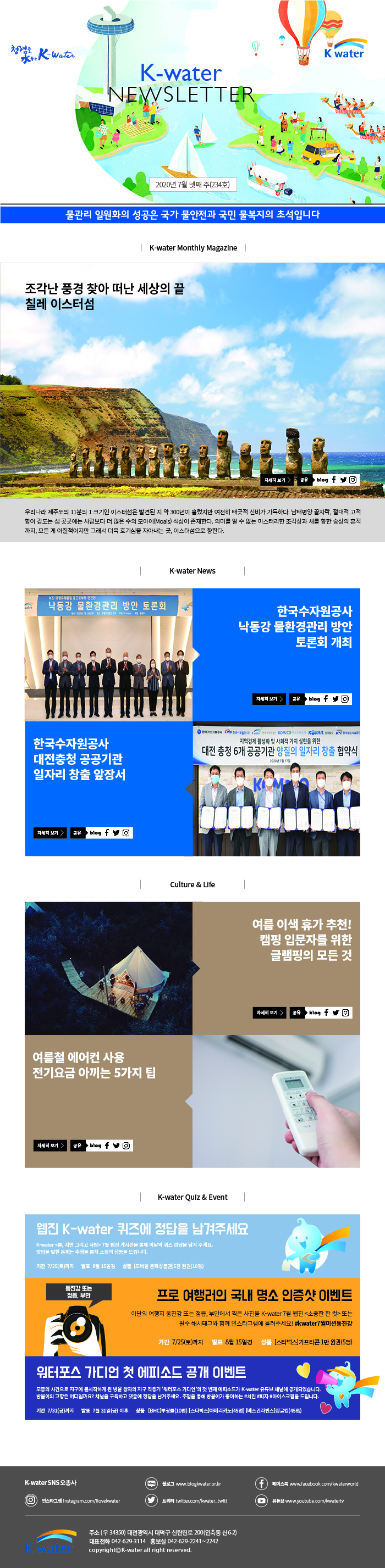
Task: Share 대전충청 일자리 article to blog
Action: coord(96,833)
